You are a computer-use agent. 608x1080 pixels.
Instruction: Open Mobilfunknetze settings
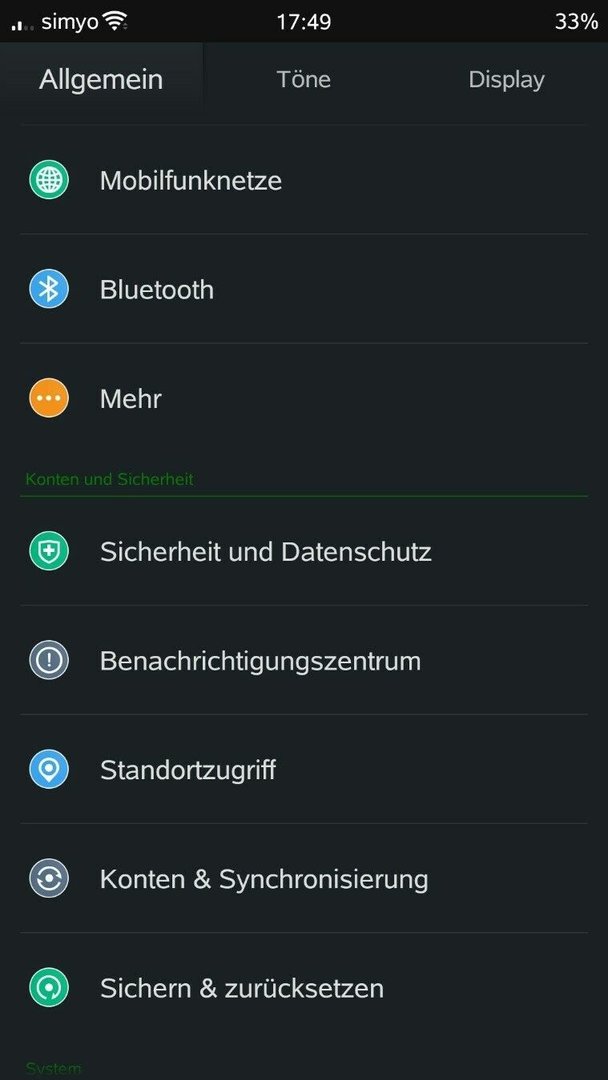304,180
